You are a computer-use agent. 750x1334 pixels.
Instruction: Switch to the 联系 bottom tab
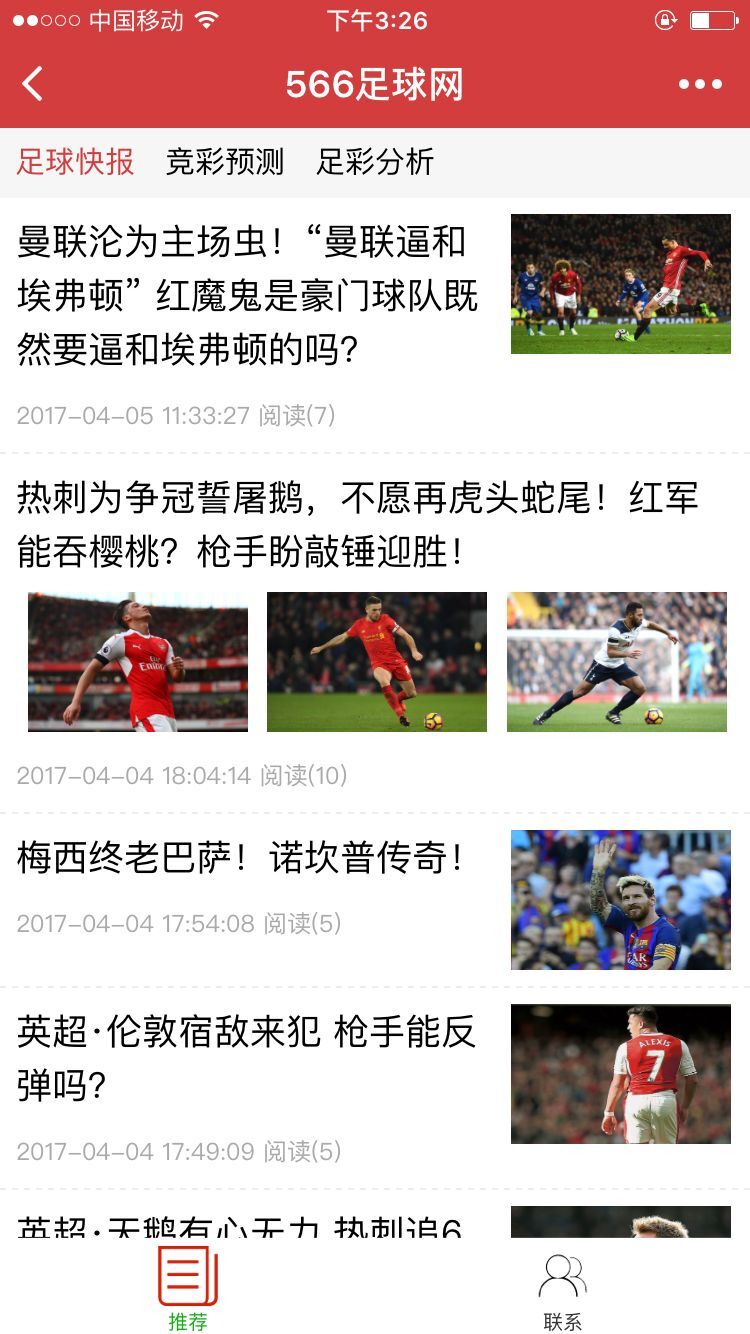click(562, 1288)
